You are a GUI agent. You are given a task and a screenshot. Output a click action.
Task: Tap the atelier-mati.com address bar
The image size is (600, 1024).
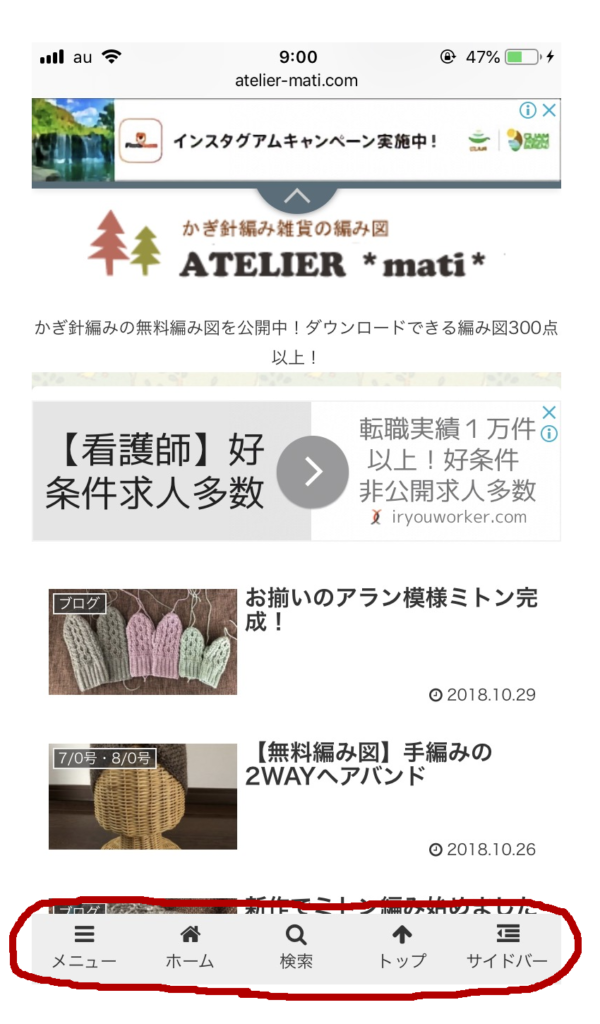point(297,80)
